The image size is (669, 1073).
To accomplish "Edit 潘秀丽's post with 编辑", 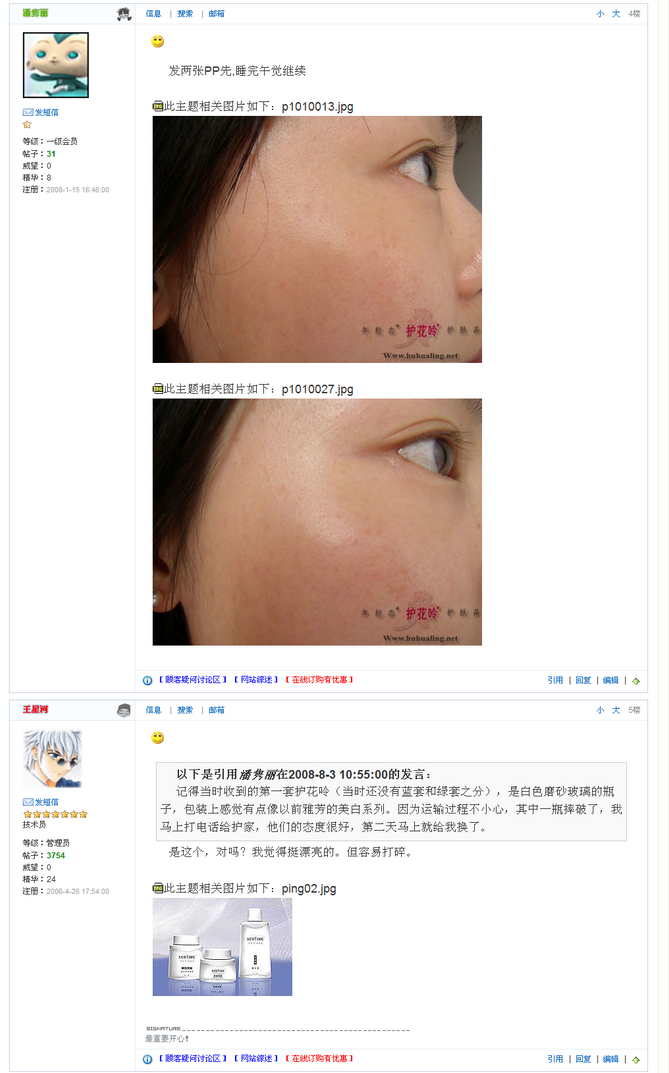I will pyautogui.click(x=611, y=680).
